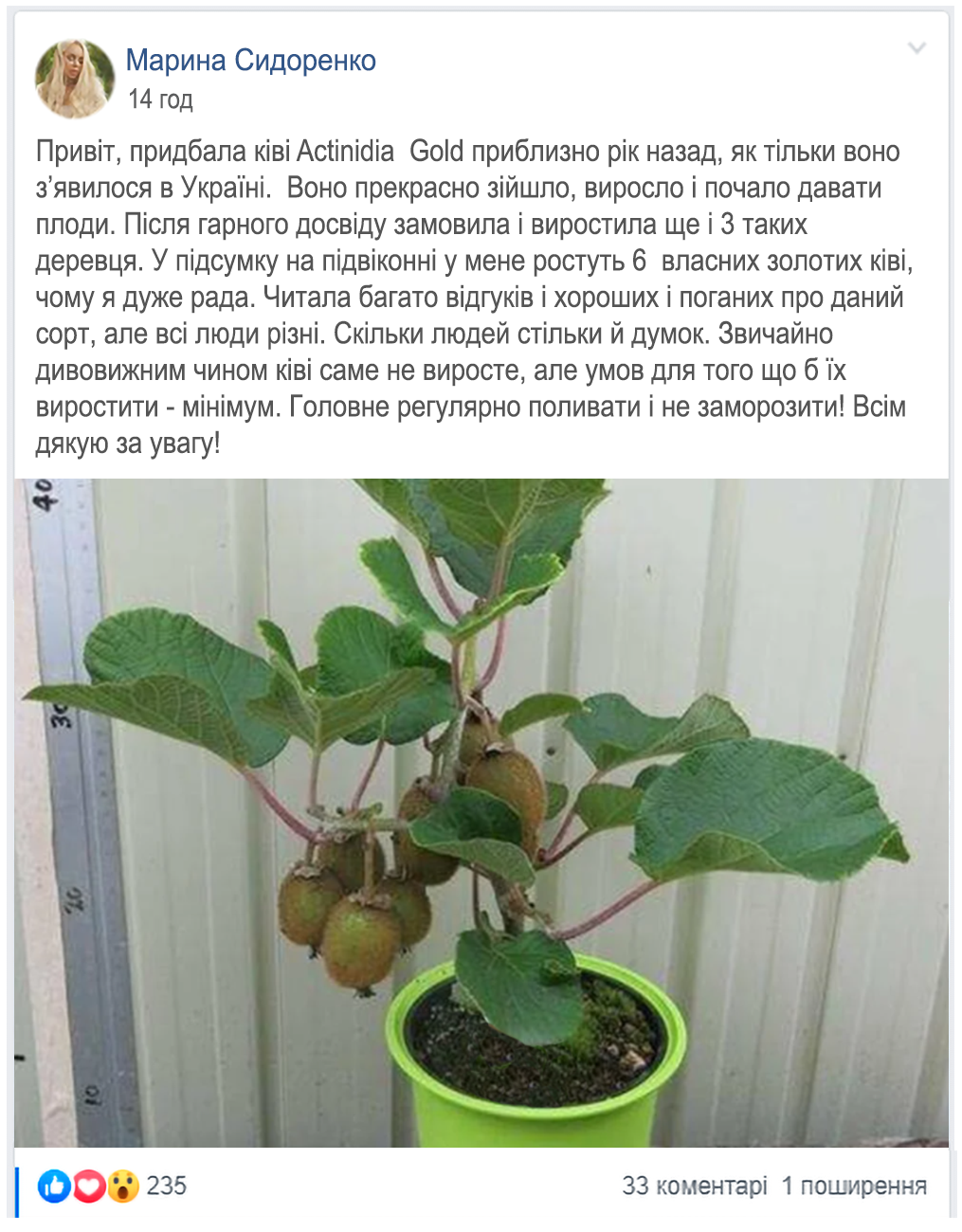This screenshot has height=1232, width=962.
Task: Show the 33 коментарі
Action: [694, 1186]
